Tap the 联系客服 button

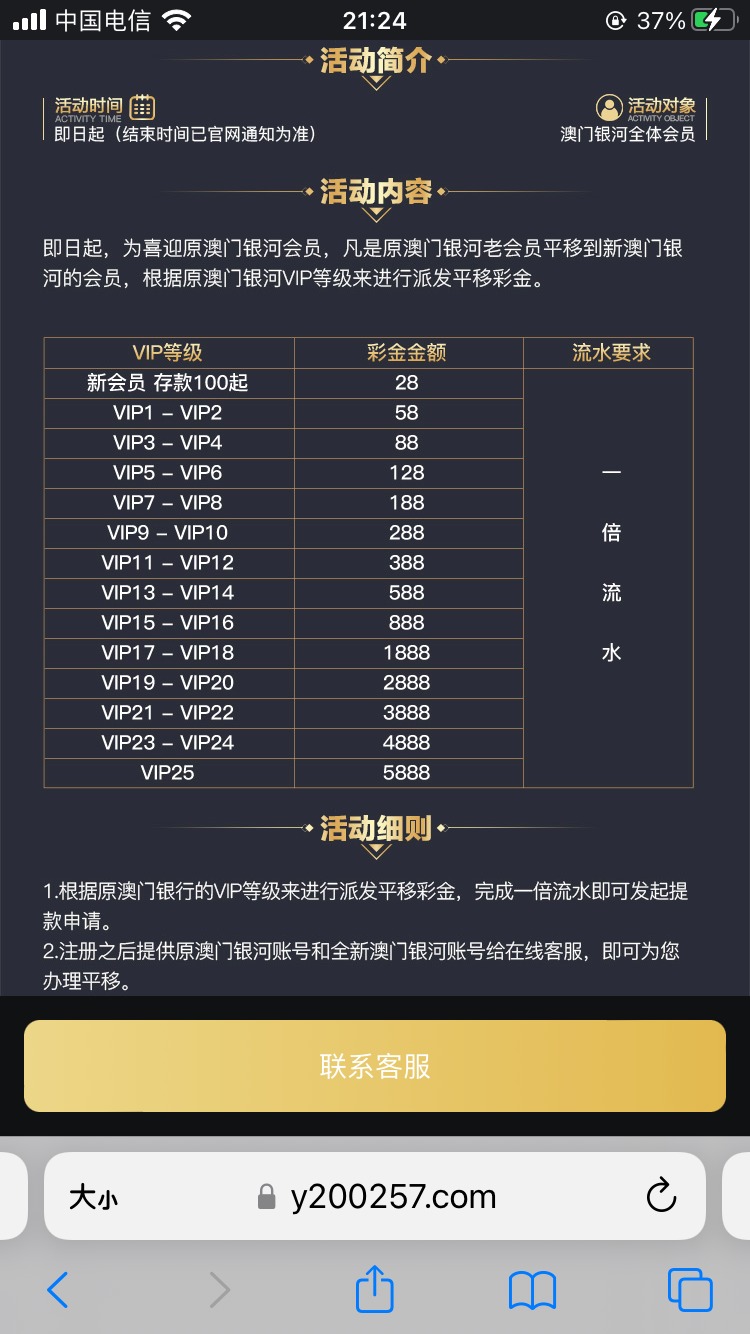(x=375, y=1066)
